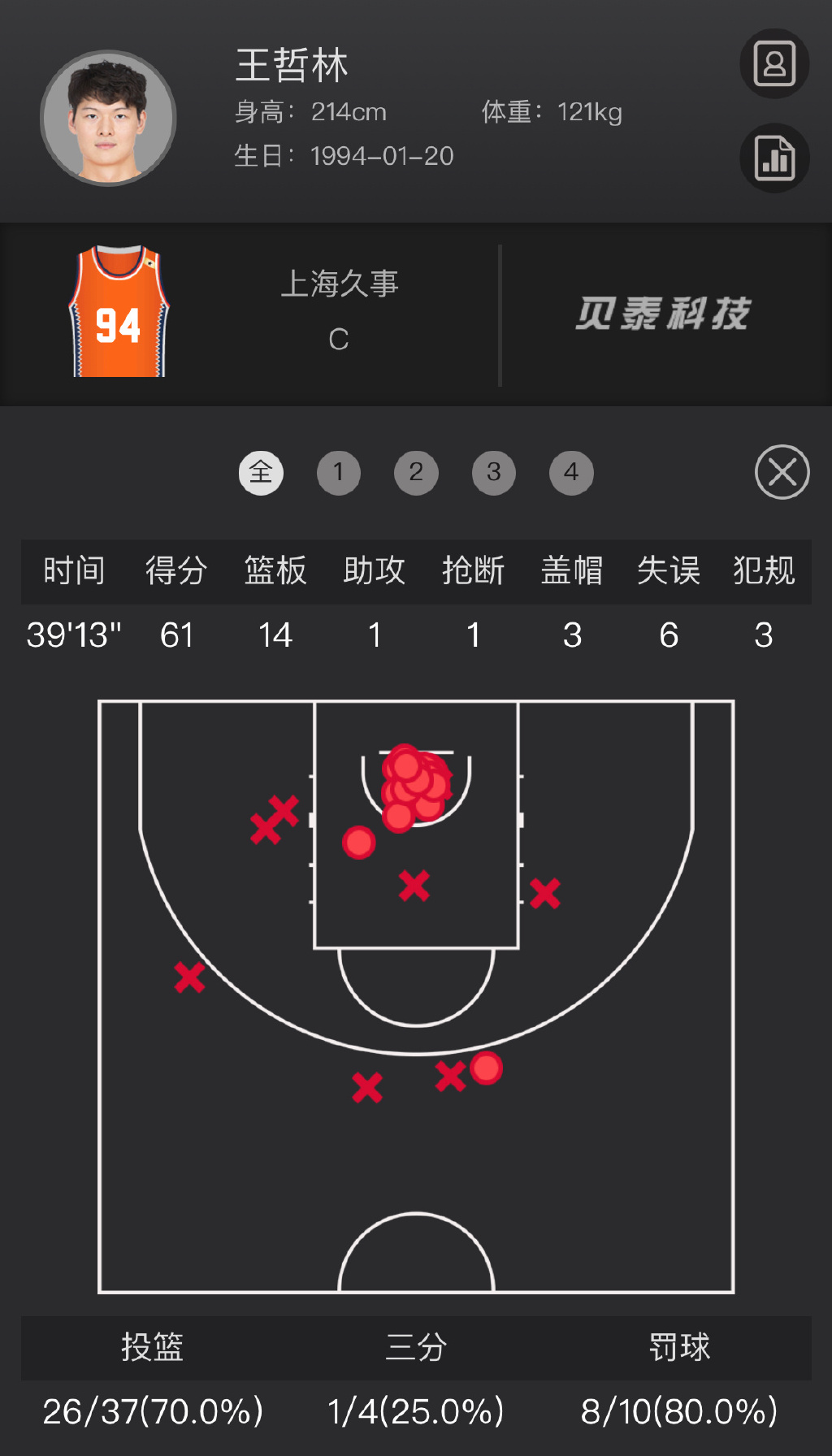Open the statistics chart icon

pos(774,158)
